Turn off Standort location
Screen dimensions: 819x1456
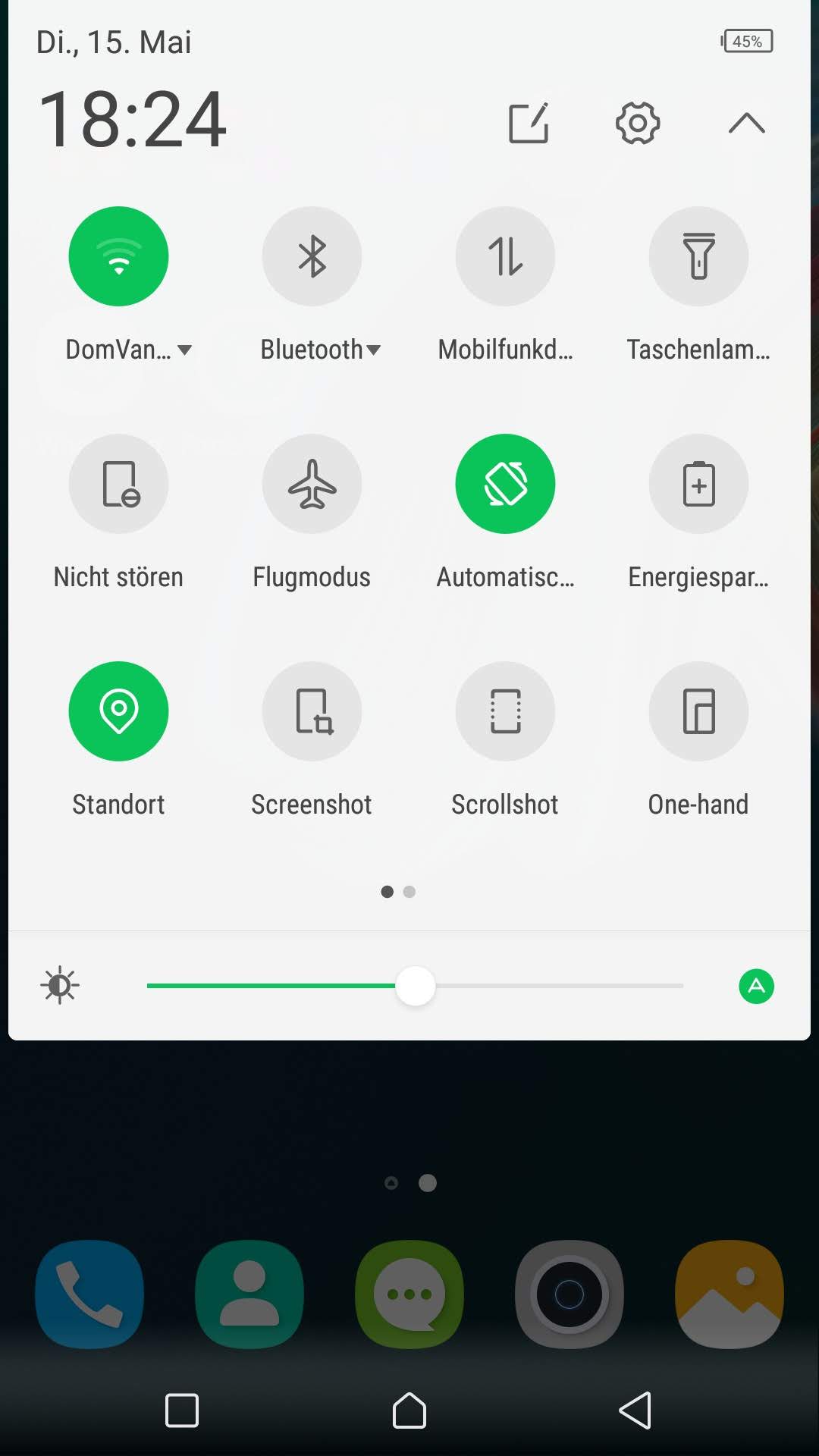[x=118, y=711]
